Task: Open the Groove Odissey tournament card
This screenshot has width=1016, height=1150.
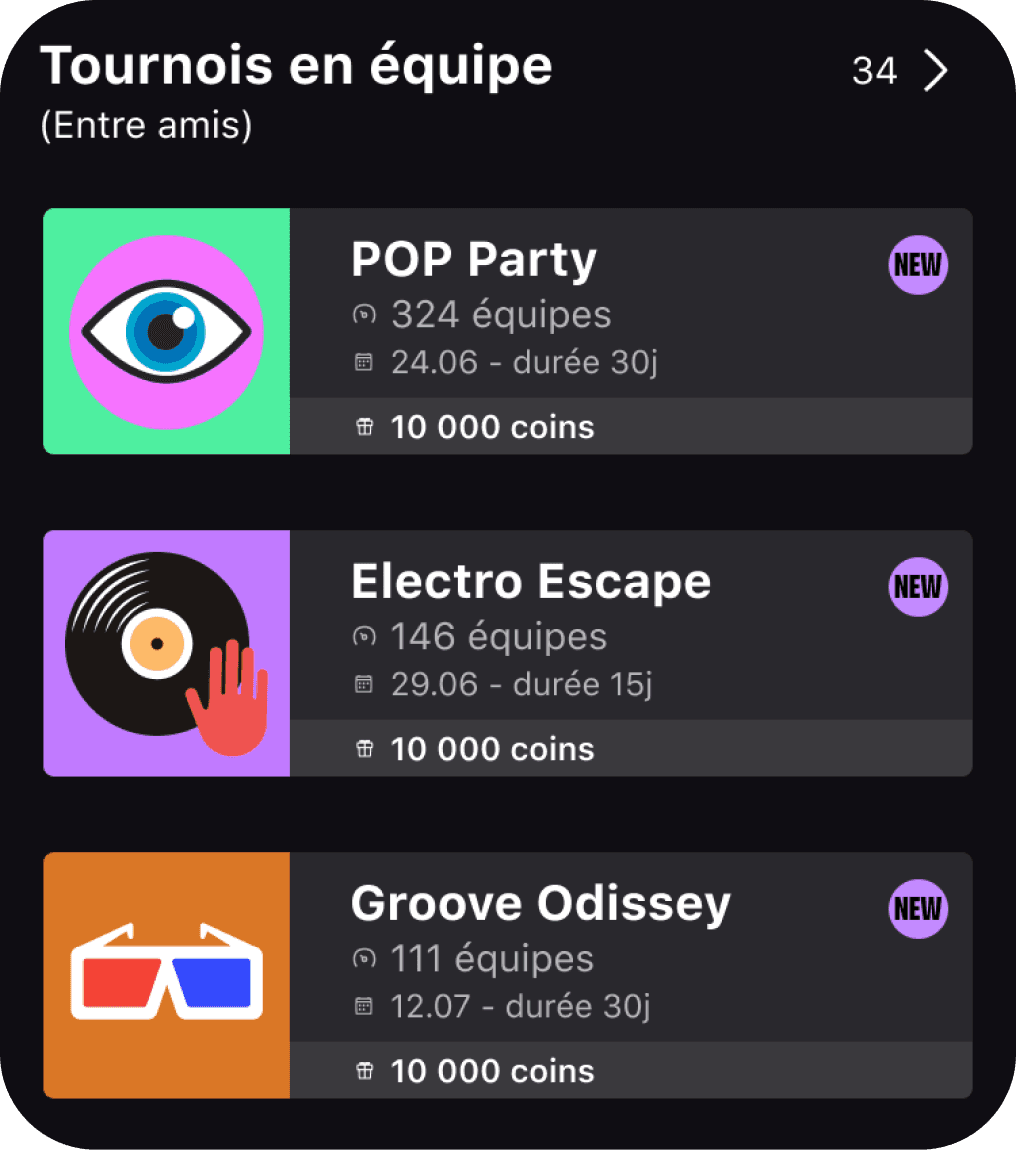Action: 507,975
